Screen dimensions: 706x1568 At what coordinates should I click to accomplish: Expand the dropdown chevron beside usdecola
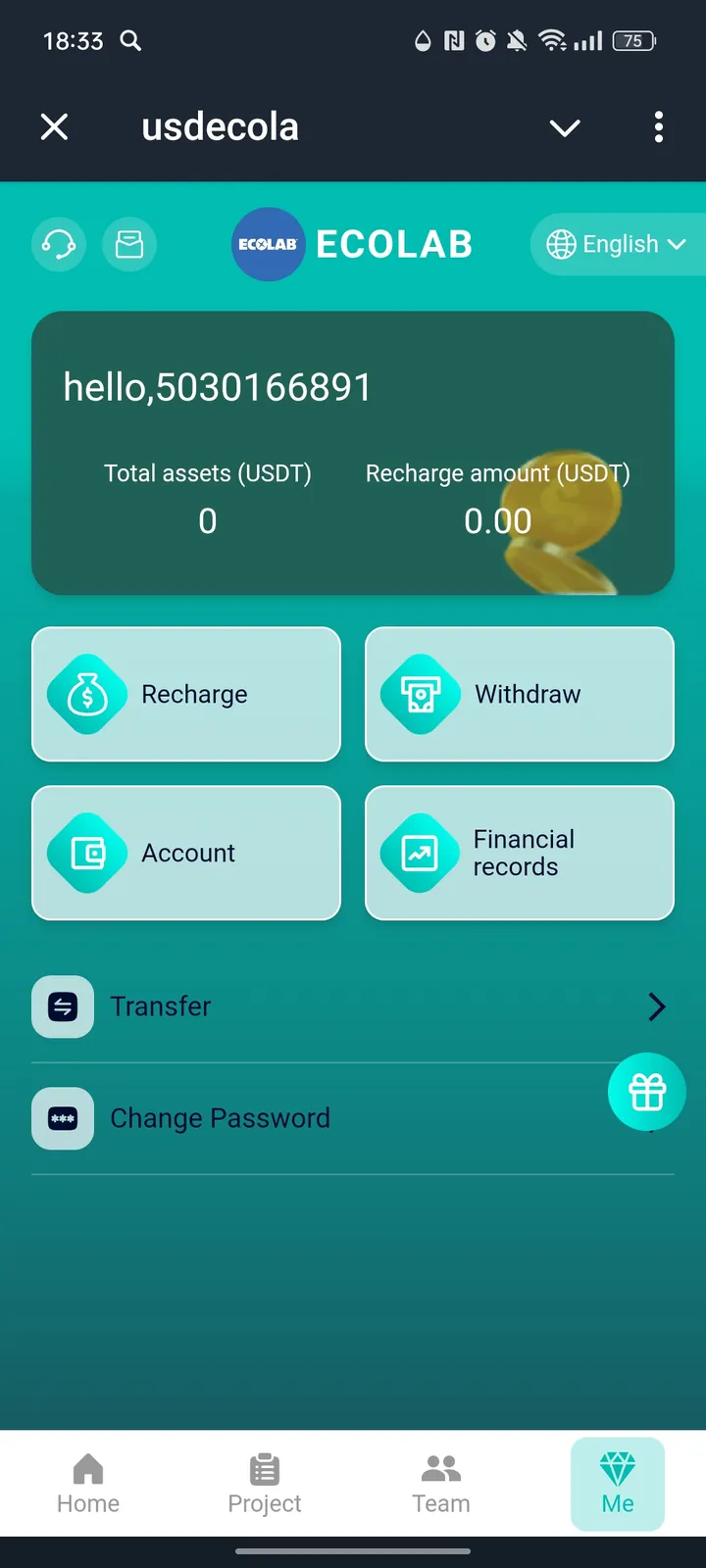point(565,127)
